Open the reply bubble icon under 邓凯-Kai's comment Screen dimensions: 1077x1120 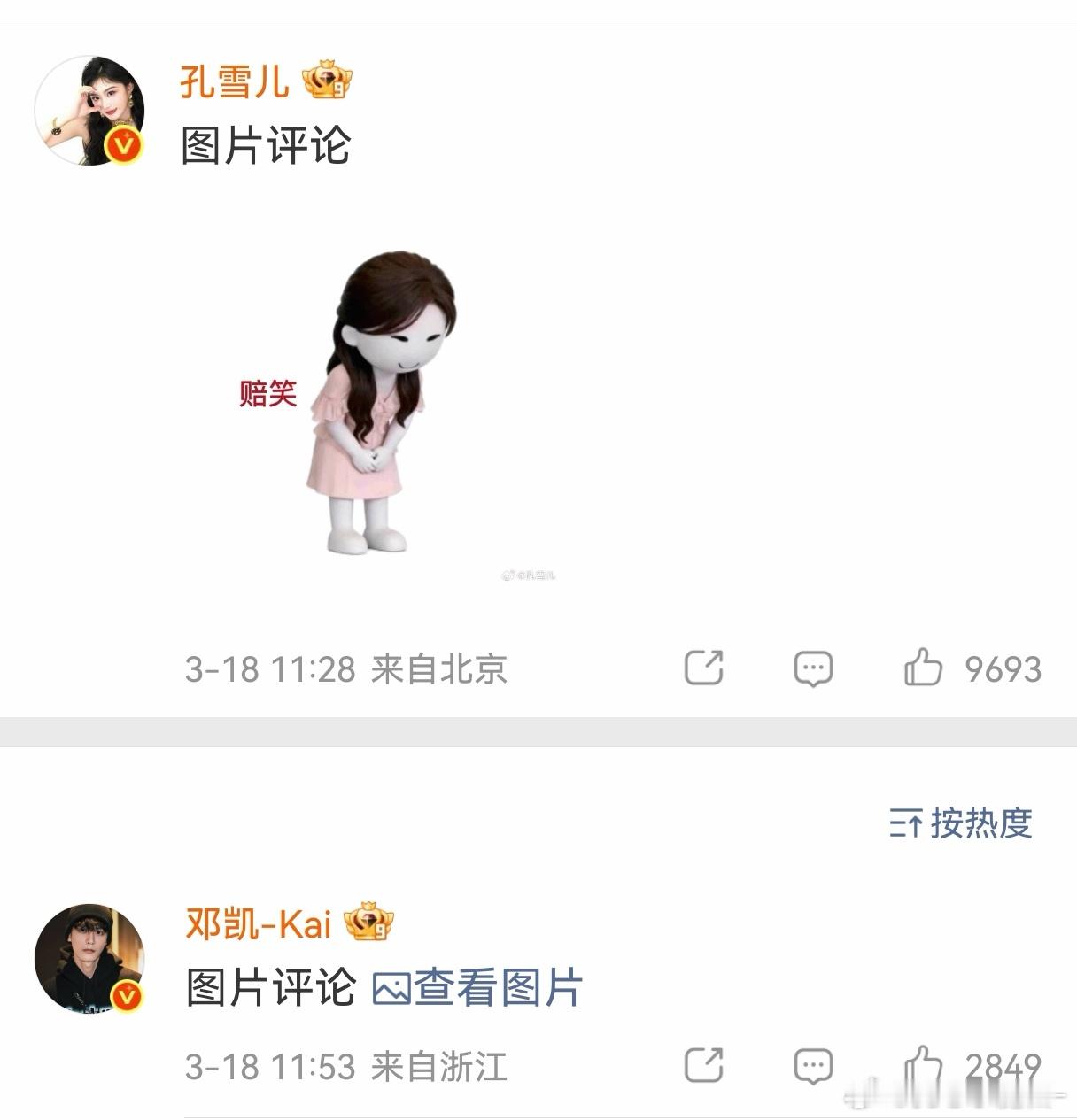[x=813, y=1067]
